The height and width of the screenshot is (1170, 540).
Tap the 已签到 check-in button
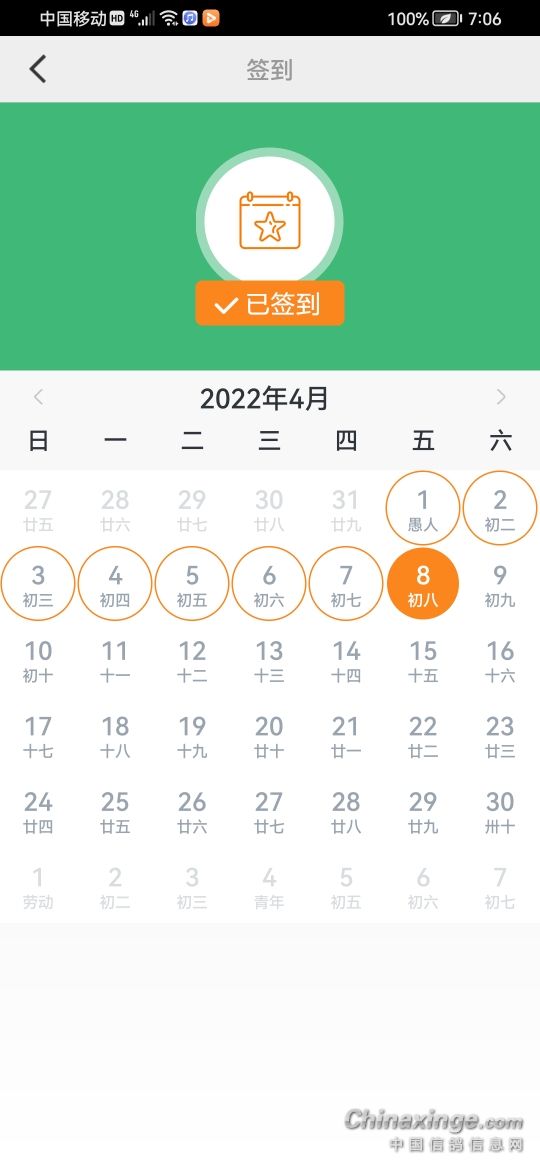point(270,304)
